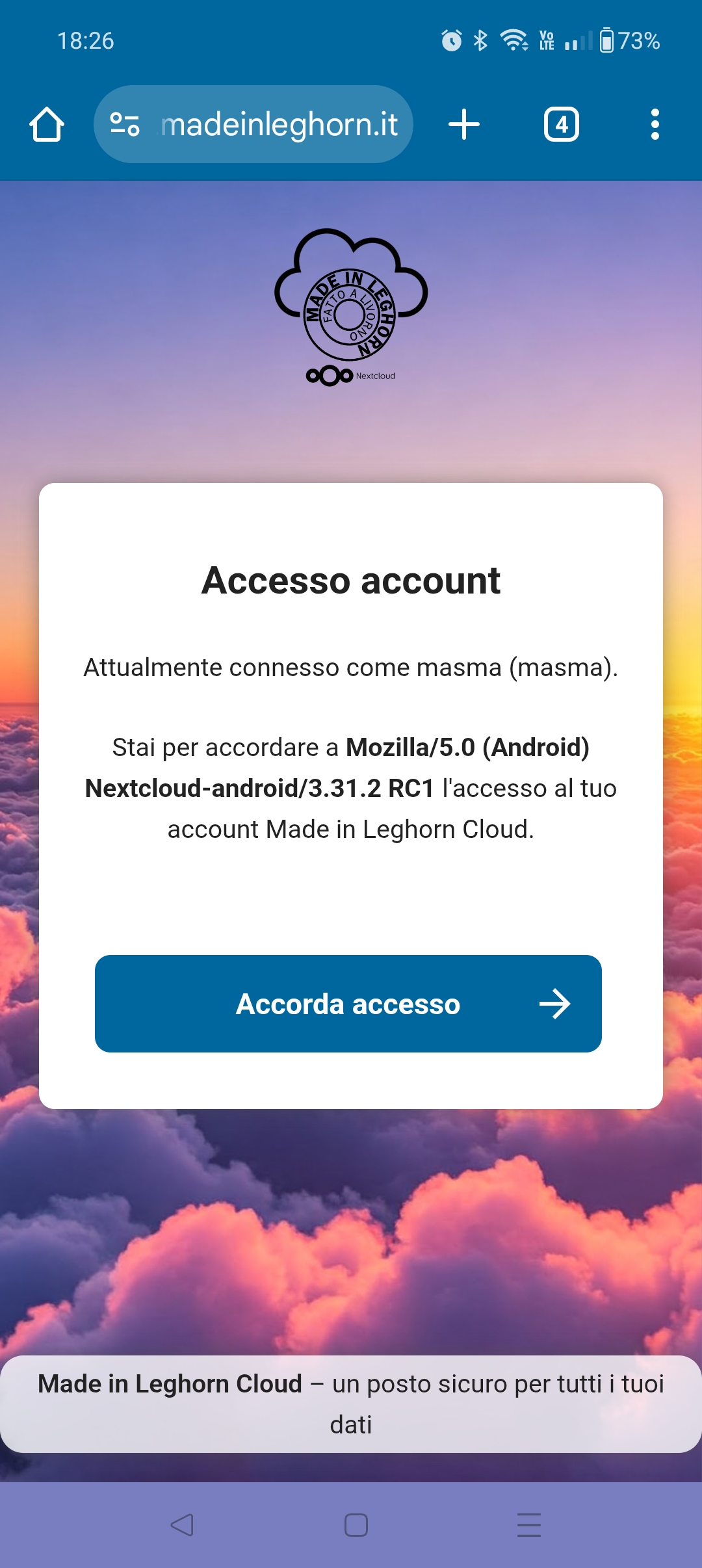The width and height of the screenshot is (702, 1568).
Task: Open the recent apps view
Action: click(529, 1524)
